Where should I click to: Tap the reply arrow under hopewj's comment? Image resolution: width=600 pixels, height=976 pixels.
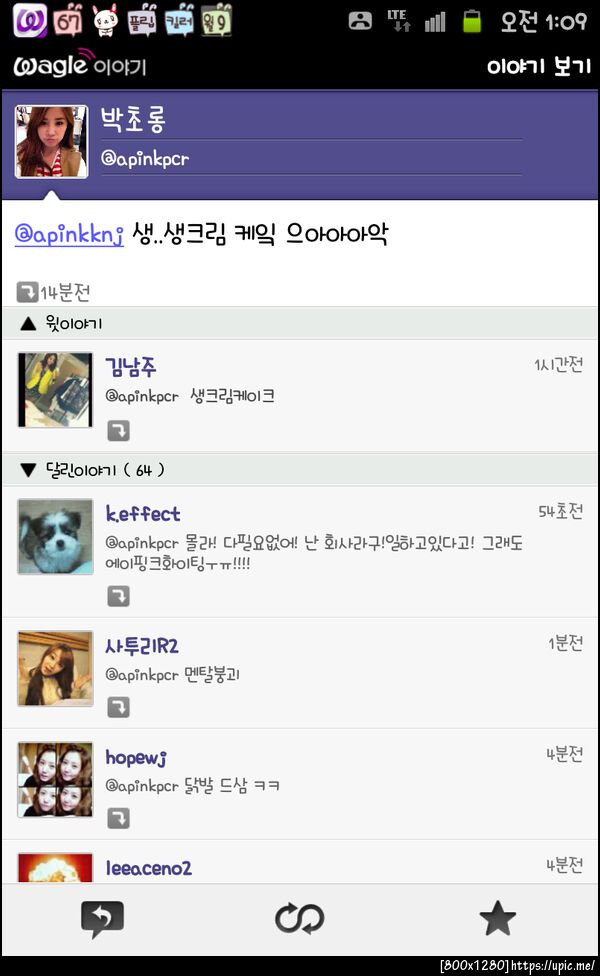[118, 819]
